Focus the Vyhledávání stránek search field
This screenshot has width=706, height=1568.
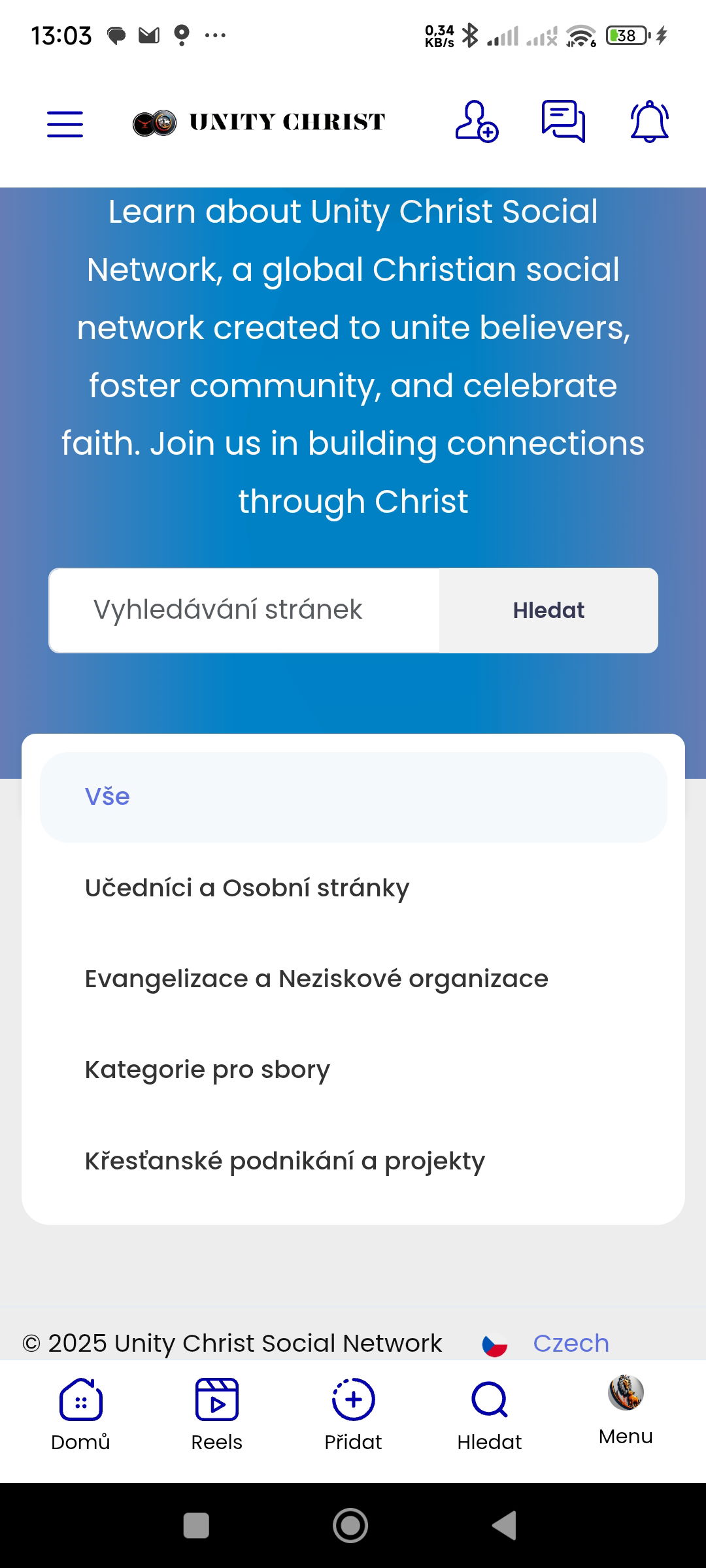pos(244,610)
